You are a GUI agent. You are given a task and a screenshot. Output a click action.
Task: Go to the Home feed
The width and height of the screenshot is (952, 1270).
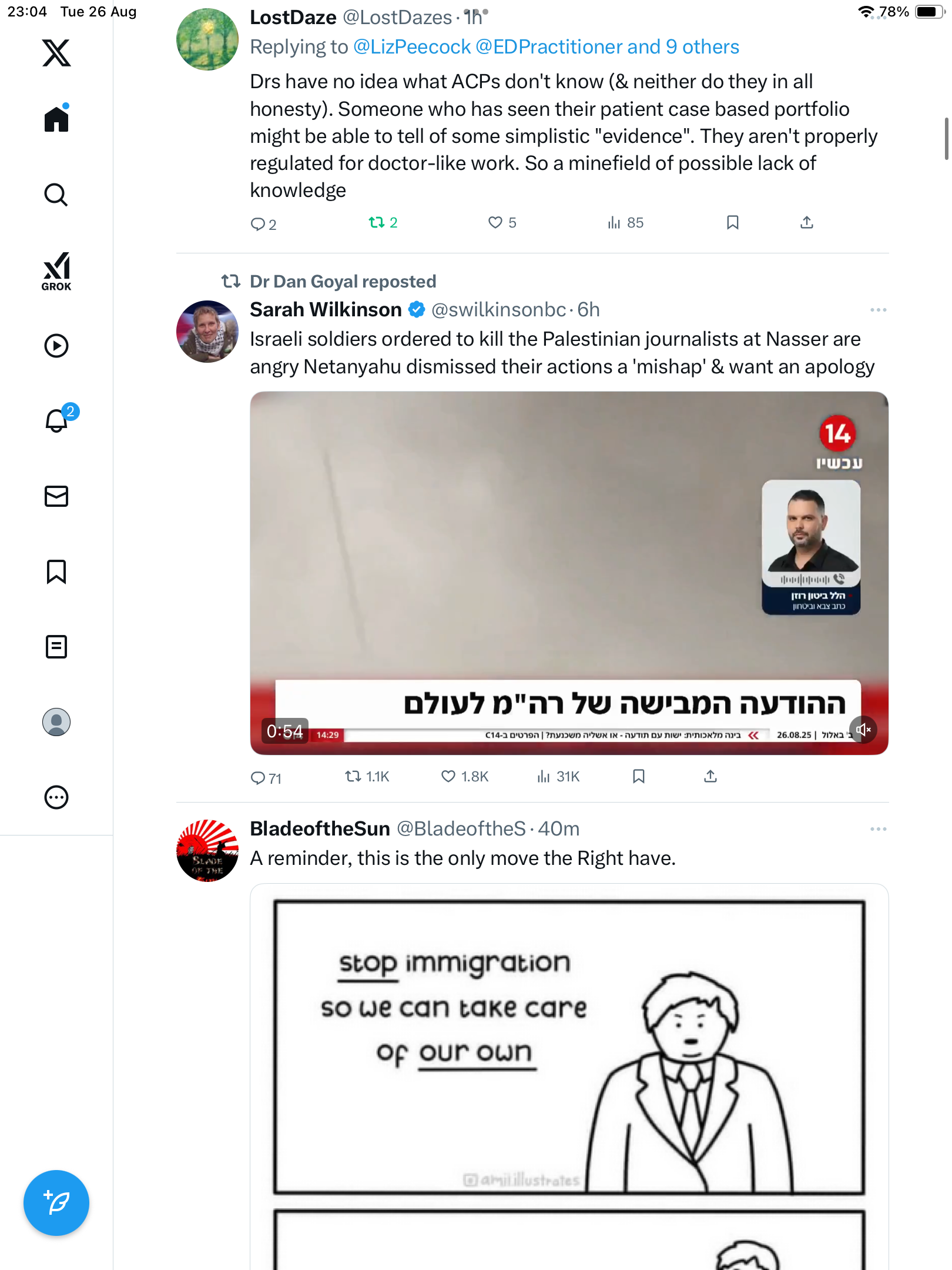tap(56, 119)
